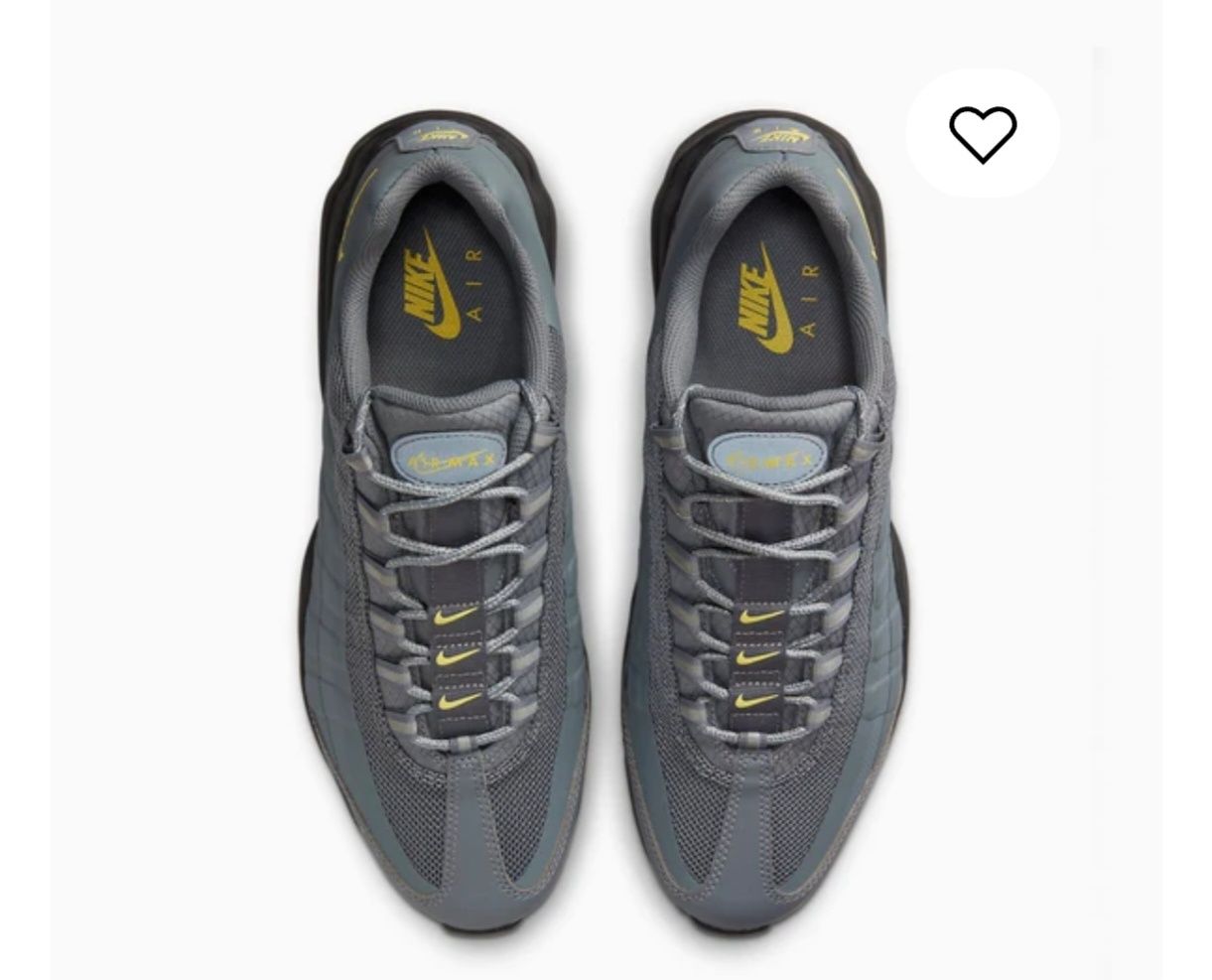
Task: Add the shoes to favorites
Action: pos(983,134)
